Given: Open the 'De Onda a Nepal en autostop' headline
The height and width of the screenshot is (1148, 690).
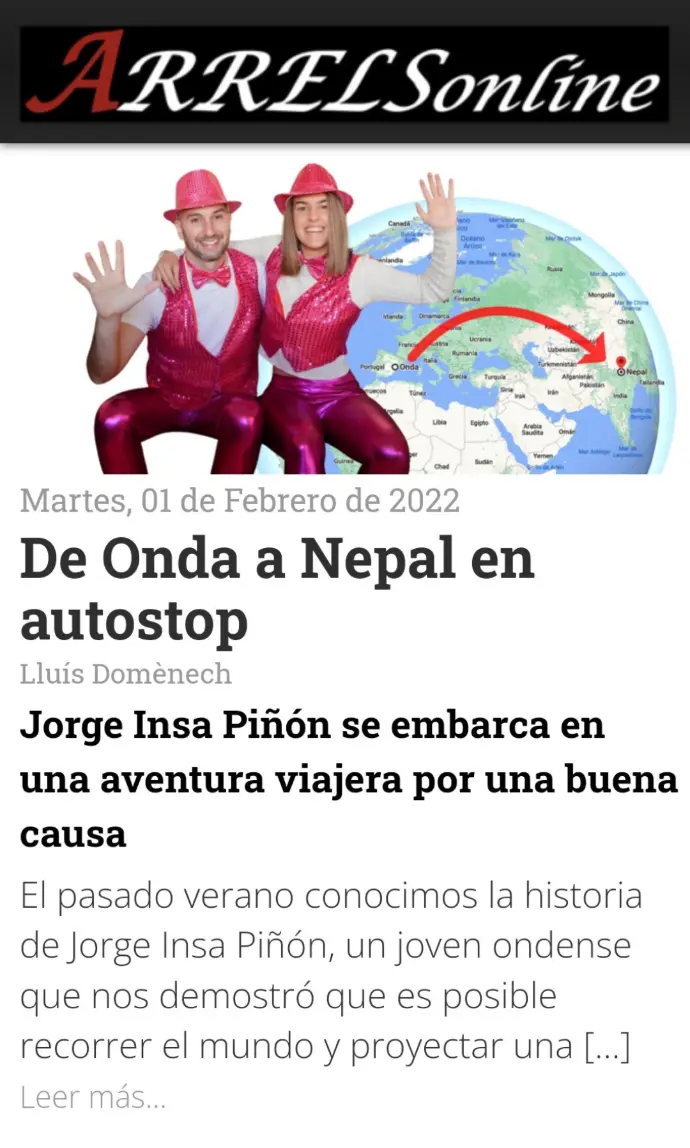Looking at the screenshot, I should pos(277,589).
